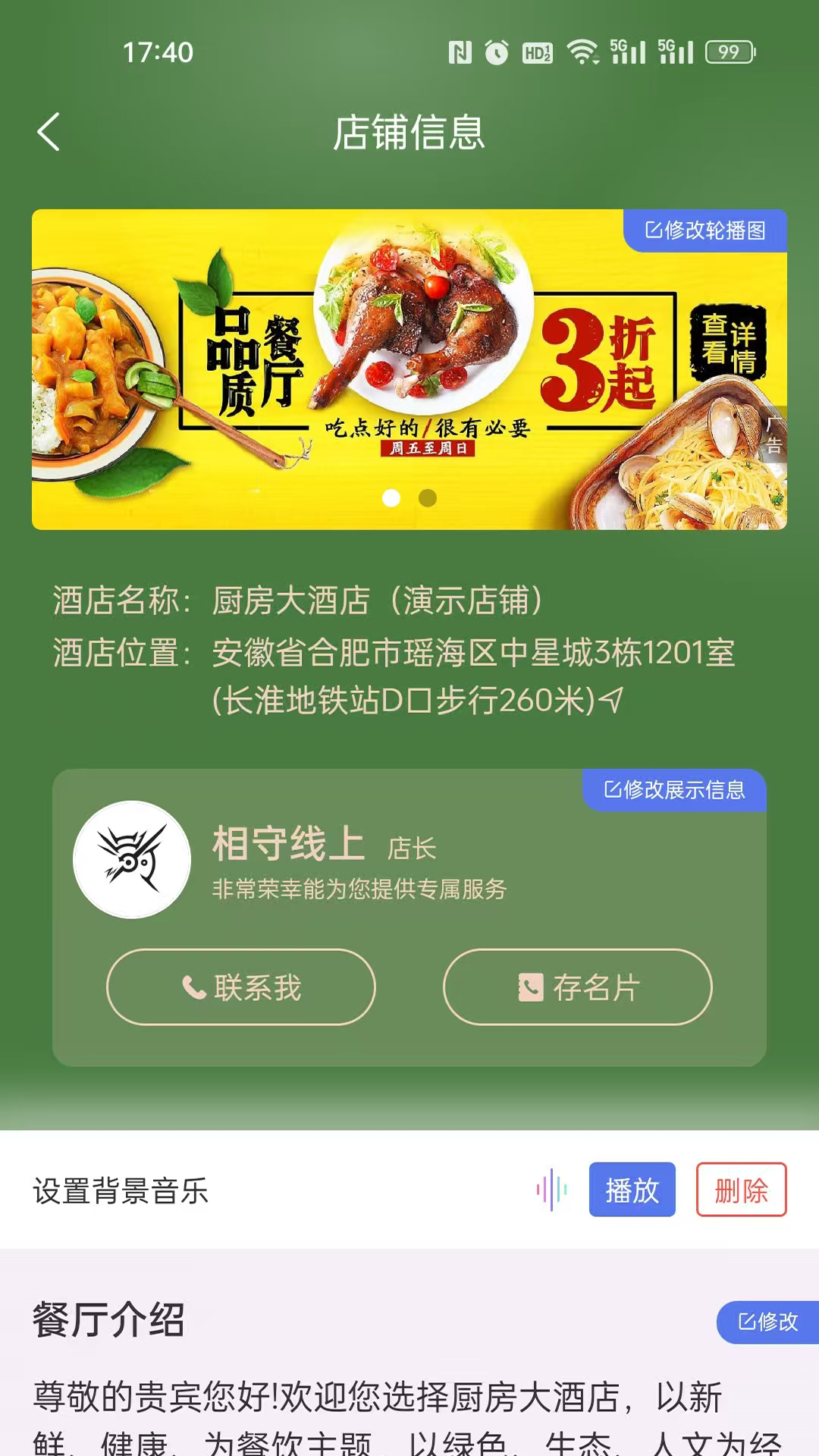Tap the back arrow to return
This screenshot has width=819, height=1456.
click(x=48, y=130)
